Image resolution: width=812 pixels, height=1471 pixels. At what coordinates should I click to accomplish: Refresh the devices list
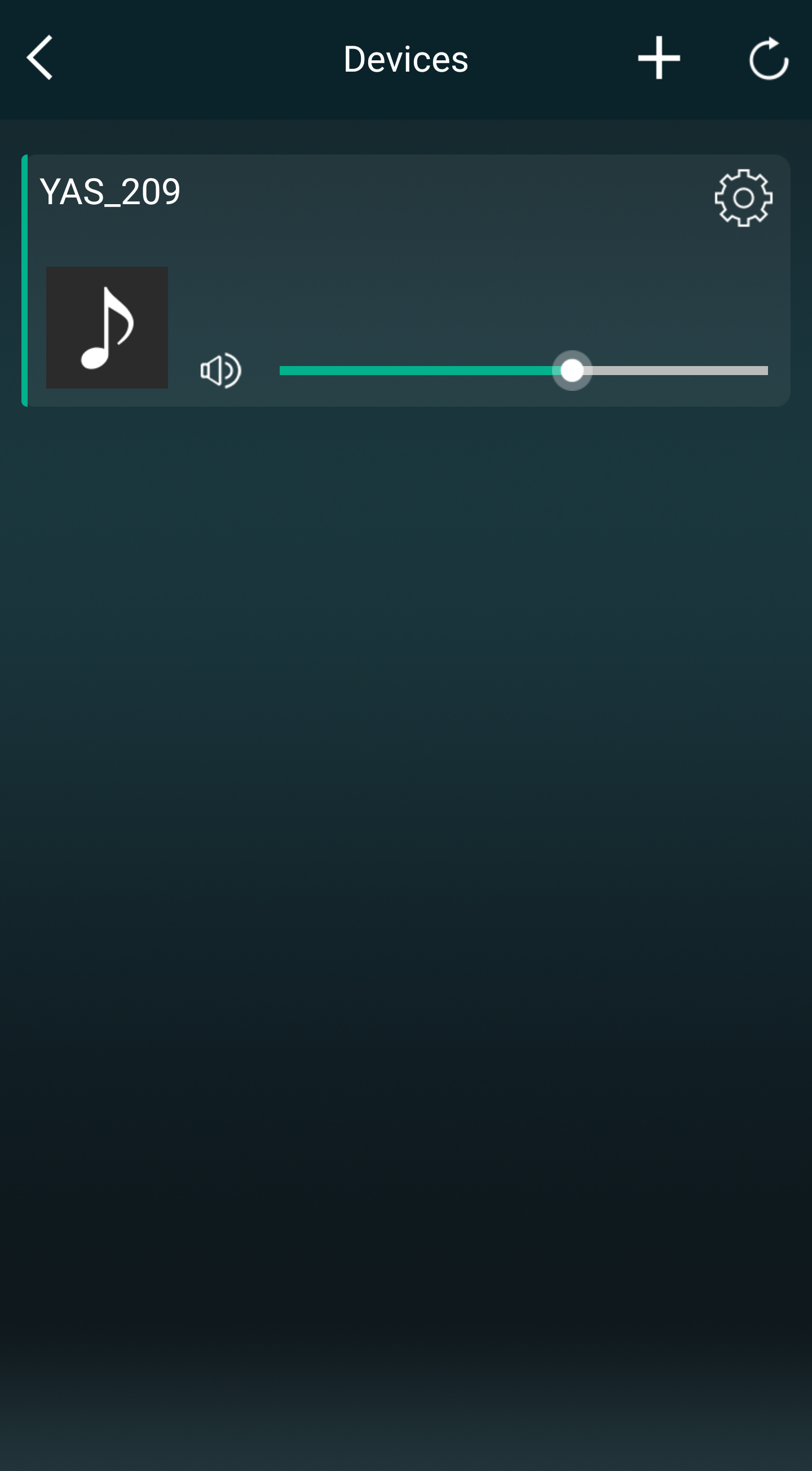[768, 58]
